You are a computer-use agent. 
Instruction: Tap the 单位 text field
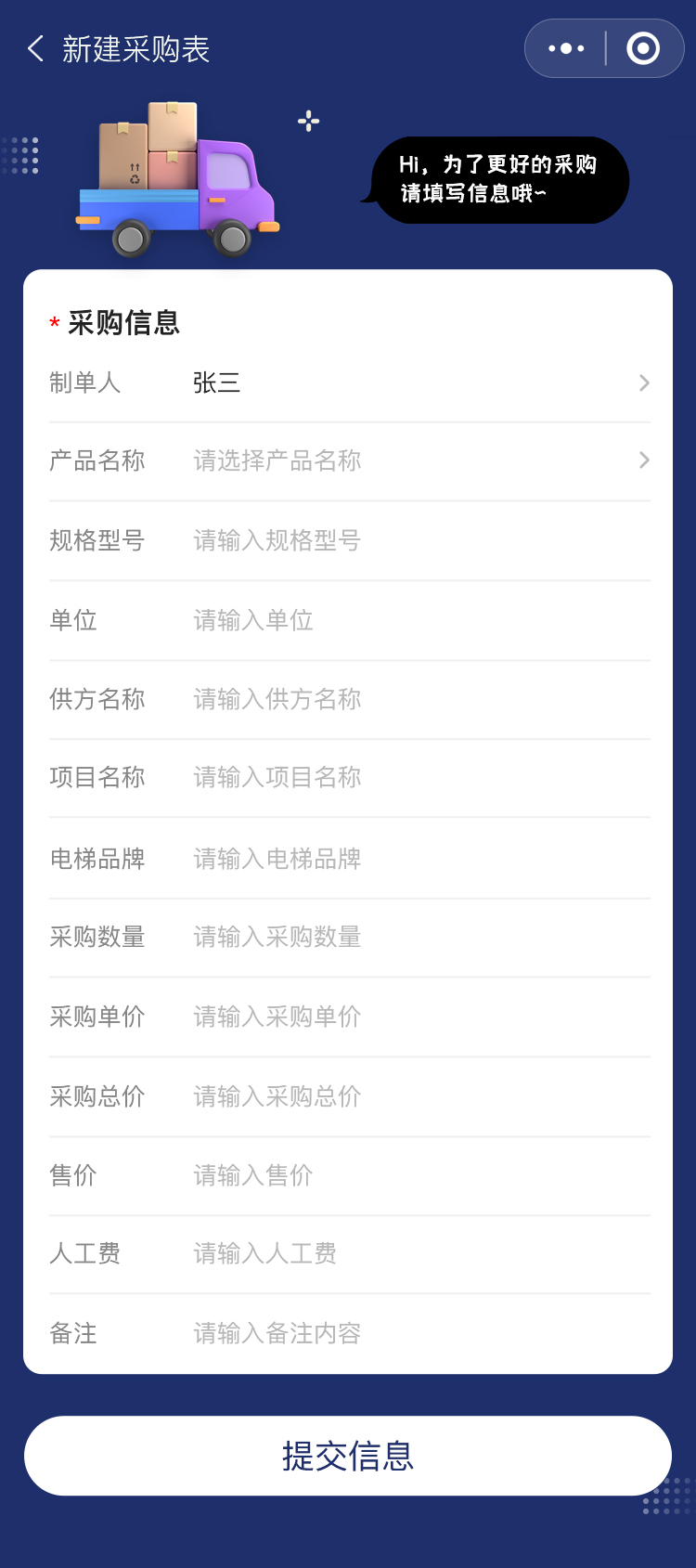point(418,620)
